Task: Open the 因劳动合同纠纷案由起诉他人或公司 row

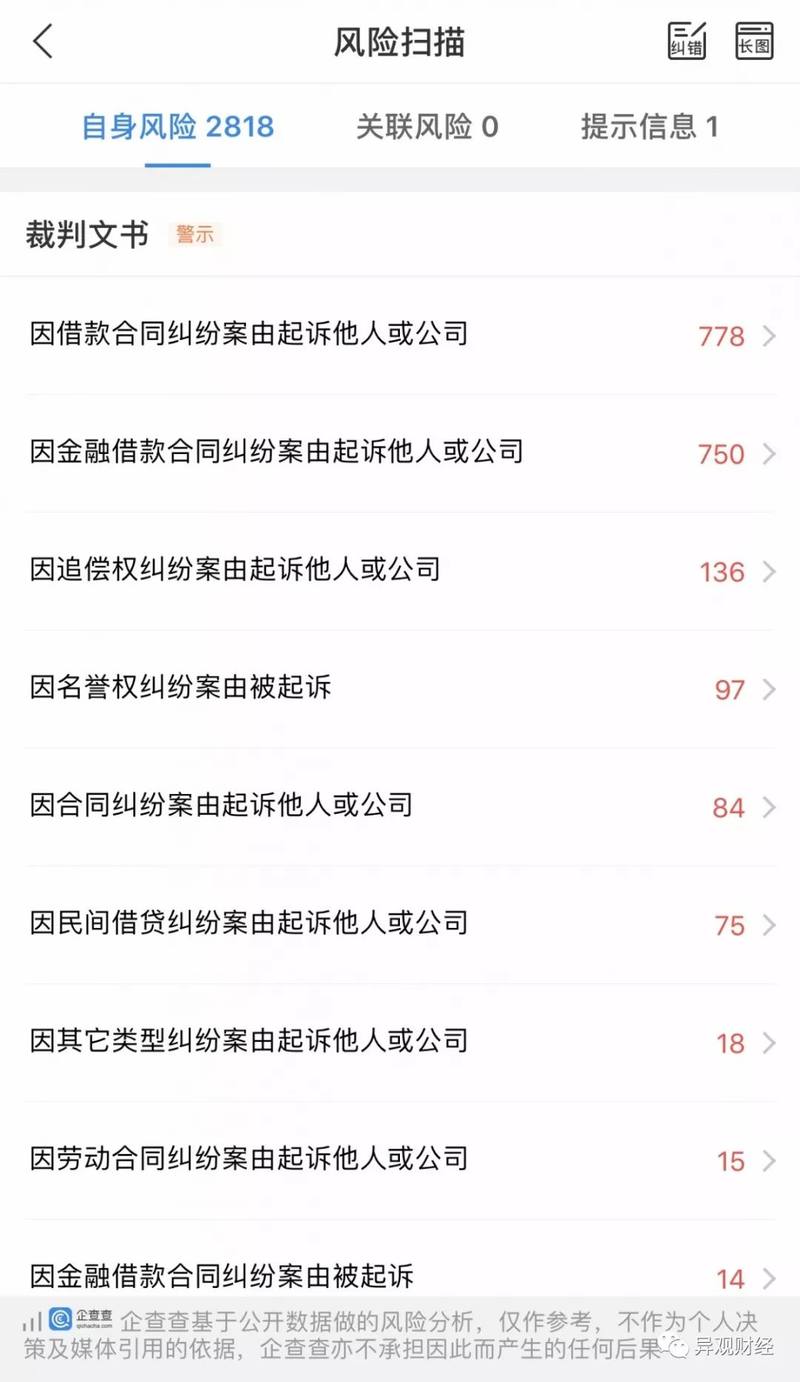Action: pyautogui.click(x=400, y=1161)
